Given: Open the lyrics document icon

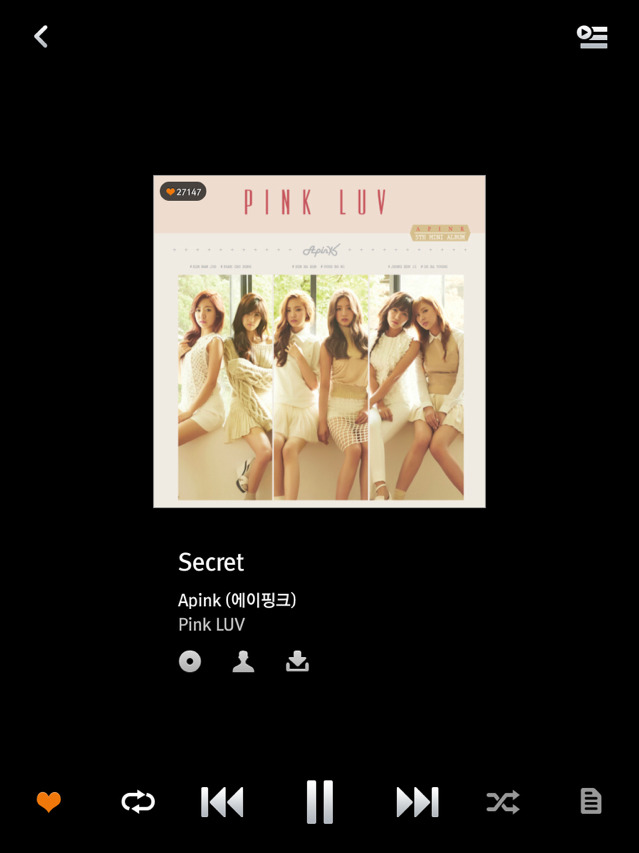Looking at the screenshot, I should 591,801.
